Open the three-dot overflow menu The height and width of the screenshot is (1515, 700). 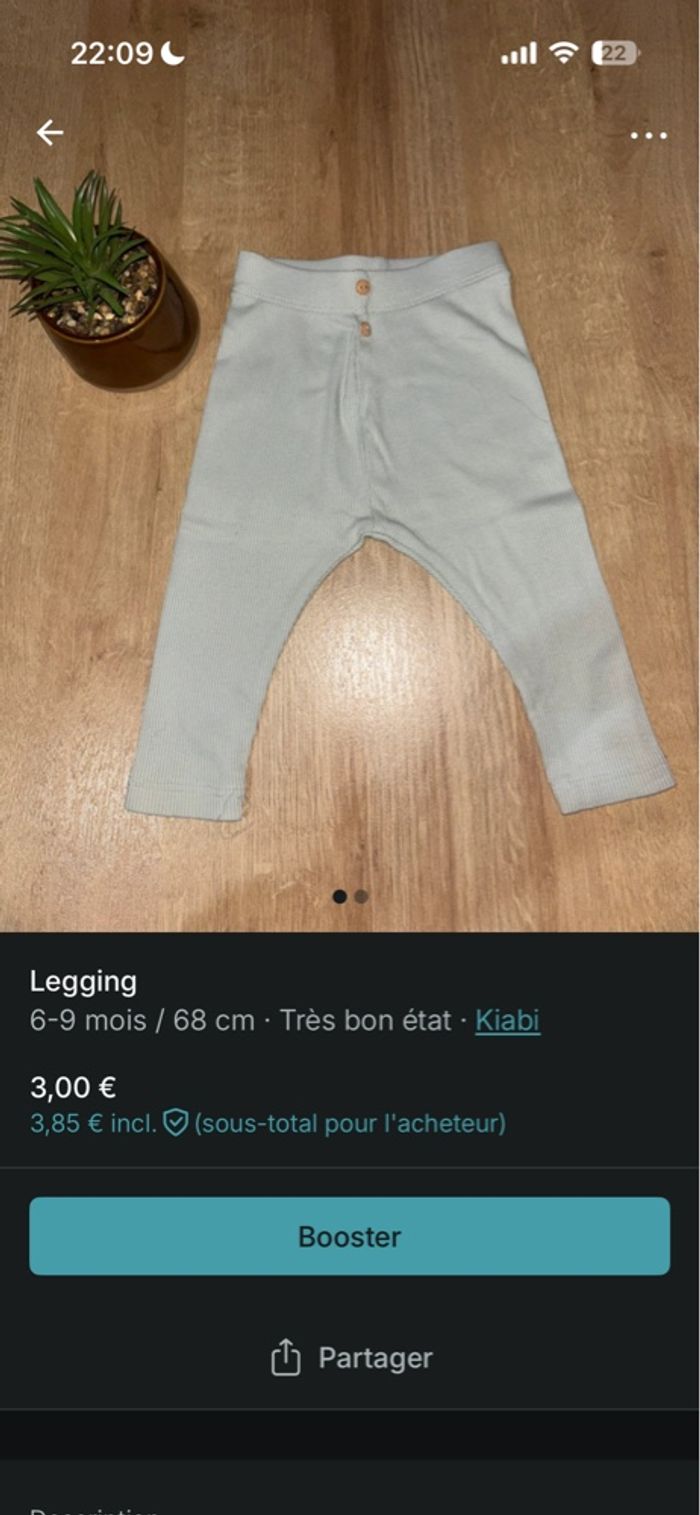point(648,136)
